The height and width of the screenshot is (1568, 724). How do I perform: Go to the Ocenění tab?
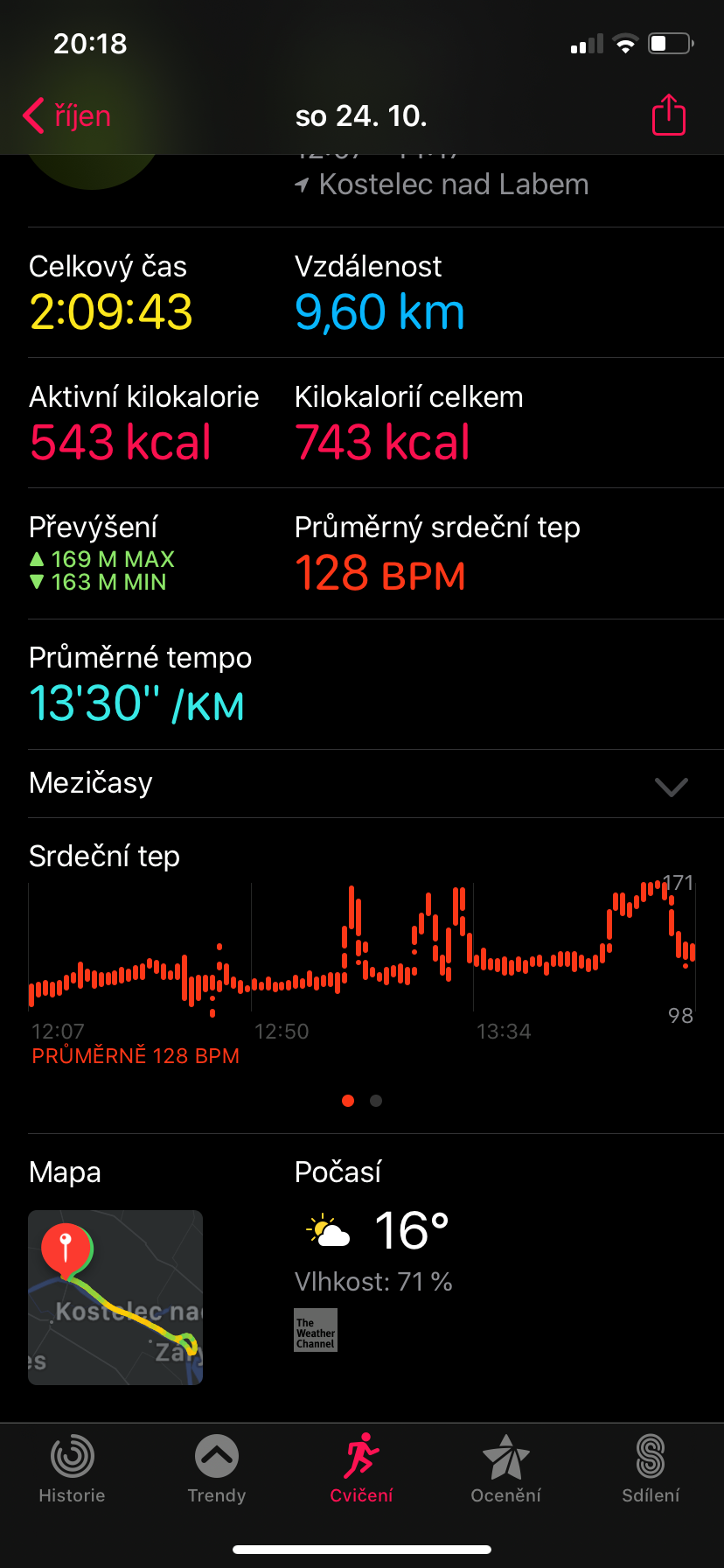(x=506, y=1469)
